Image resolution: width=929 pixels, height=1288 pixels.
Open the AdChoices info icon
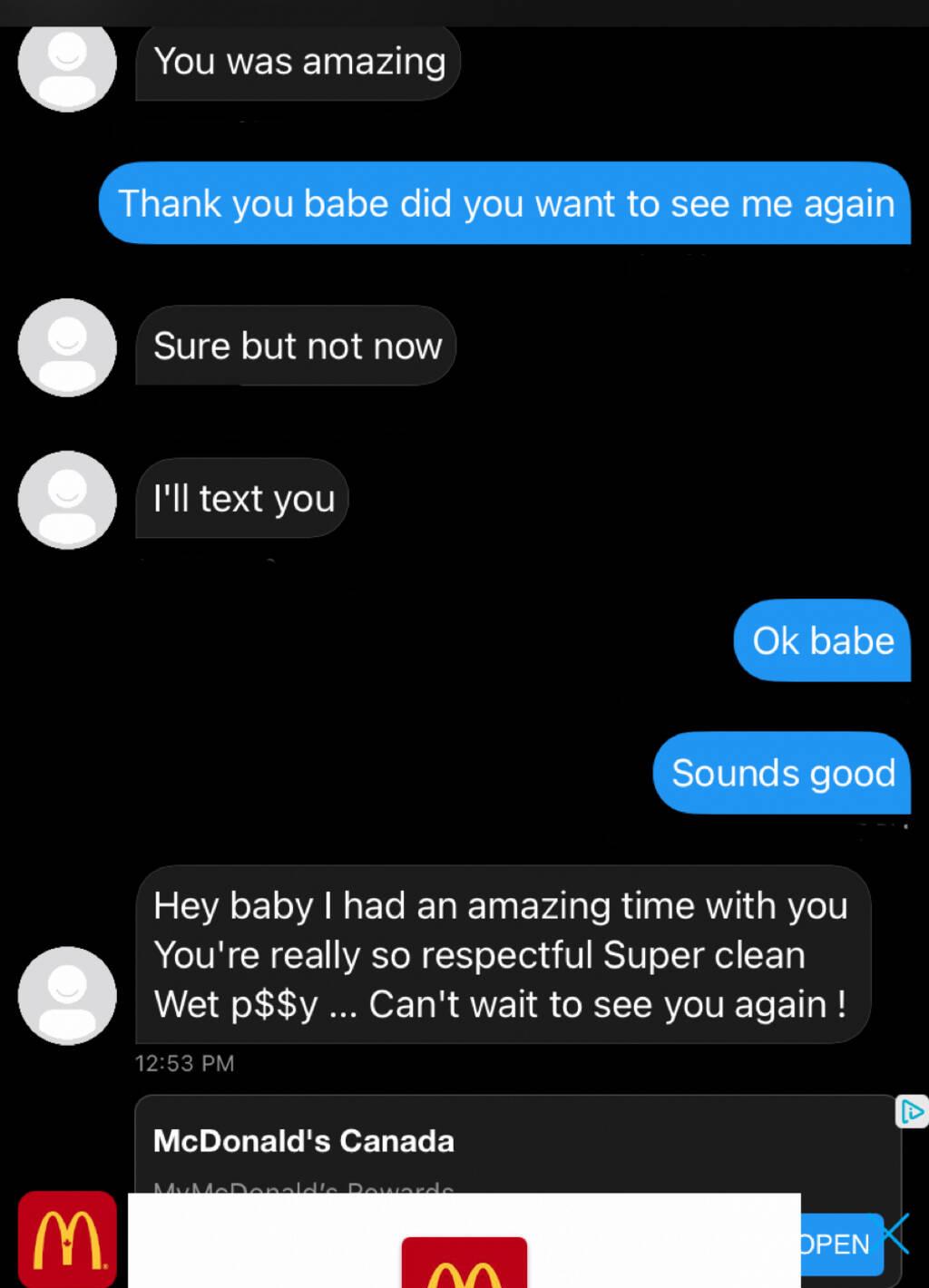[911, 1111]
